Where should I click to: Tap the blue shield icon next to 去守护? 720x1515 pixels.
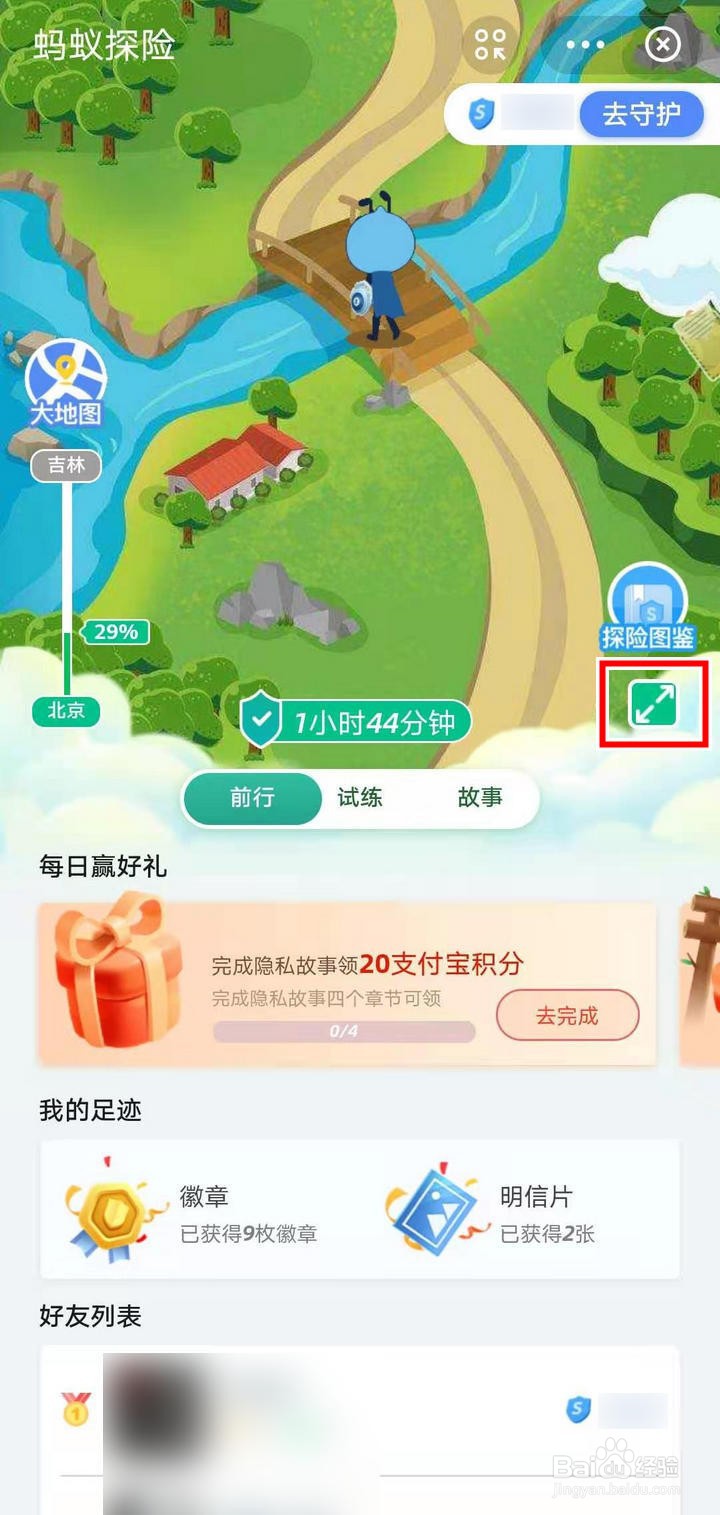coord(482,114)
